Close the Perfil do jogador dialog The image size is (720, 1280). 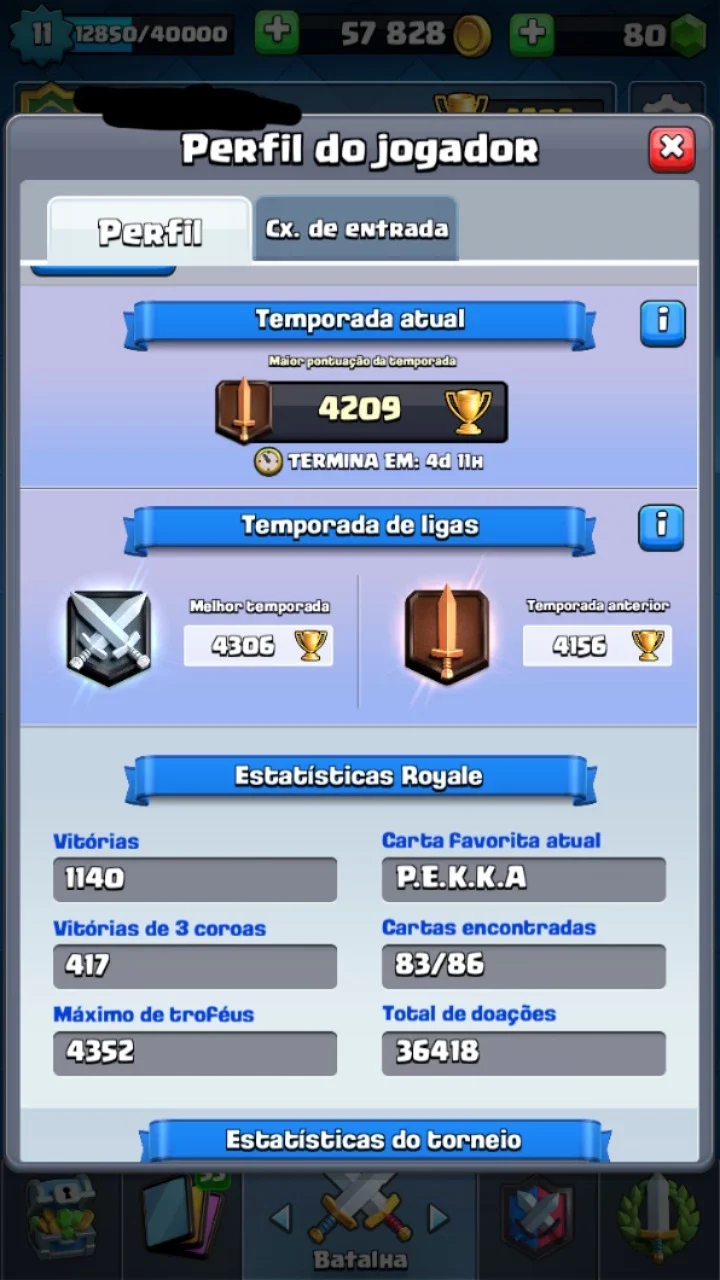click(x=672, y=149)
